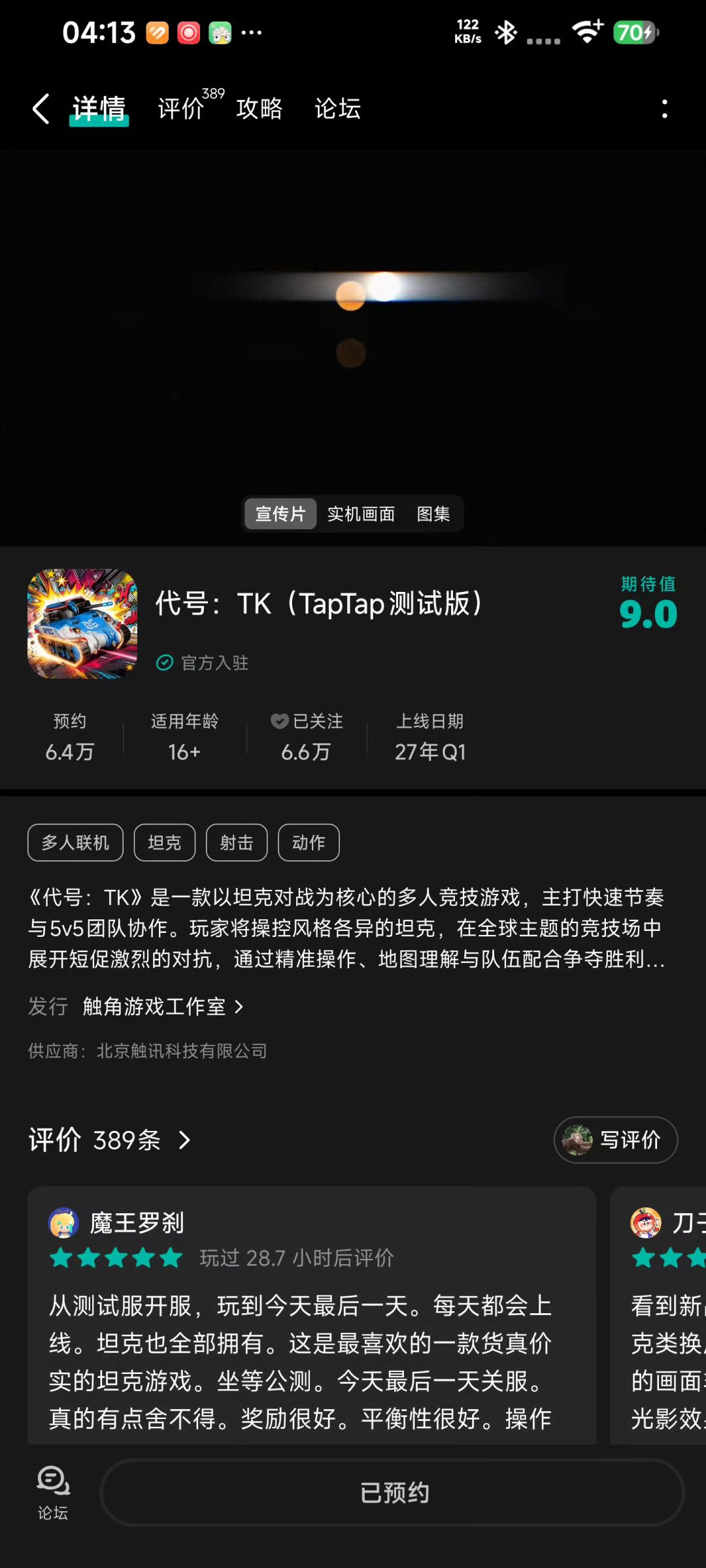Tap the 已预约 button
This screenshot has height=1568, width=706.
click(x=393, y=1493)
